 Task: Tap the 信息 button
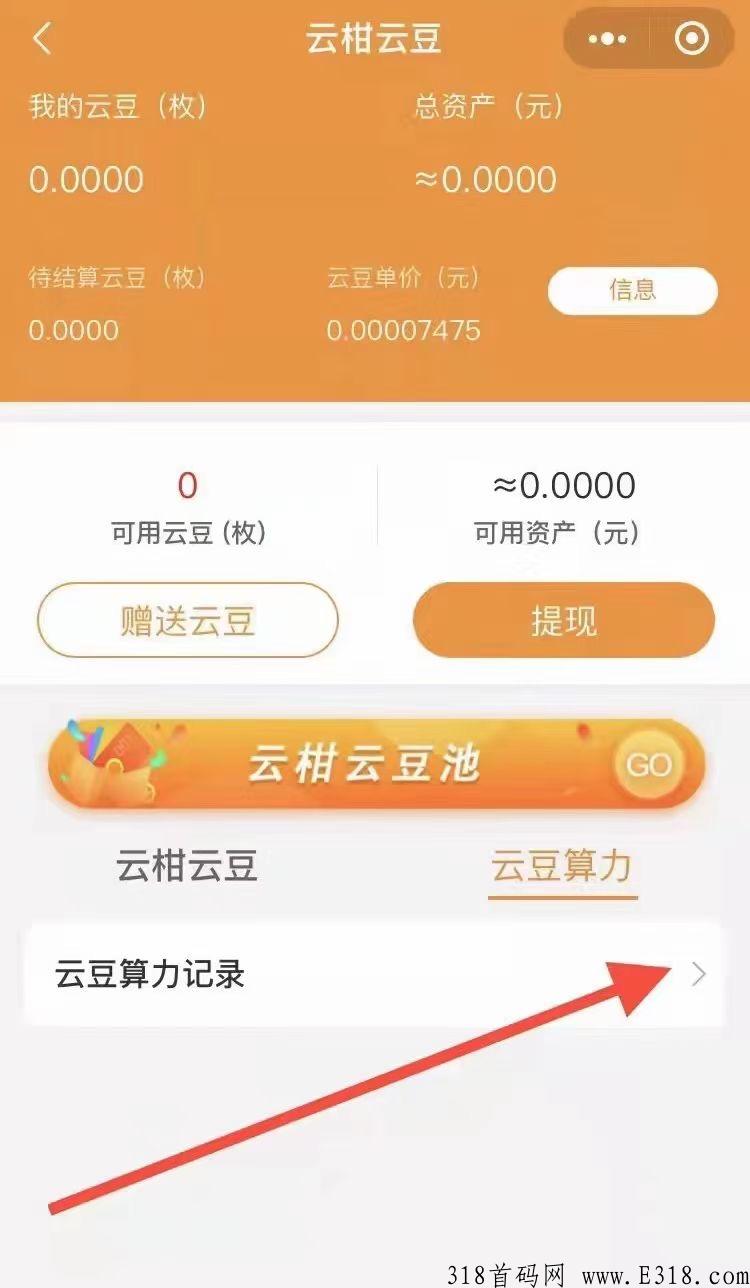[632, 291]
